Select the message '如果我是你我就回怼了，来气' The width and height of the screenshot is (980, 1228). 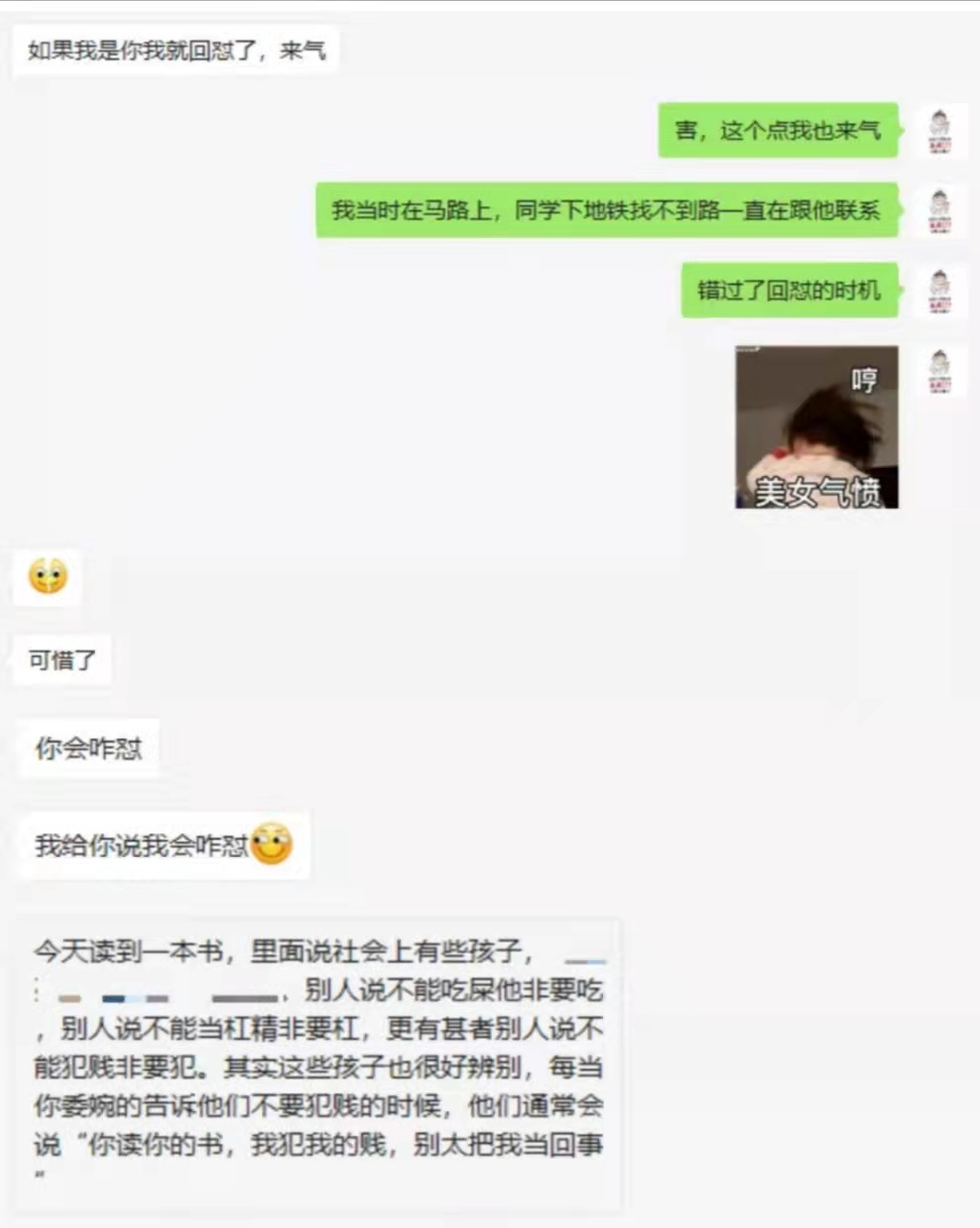coord(177,46)
